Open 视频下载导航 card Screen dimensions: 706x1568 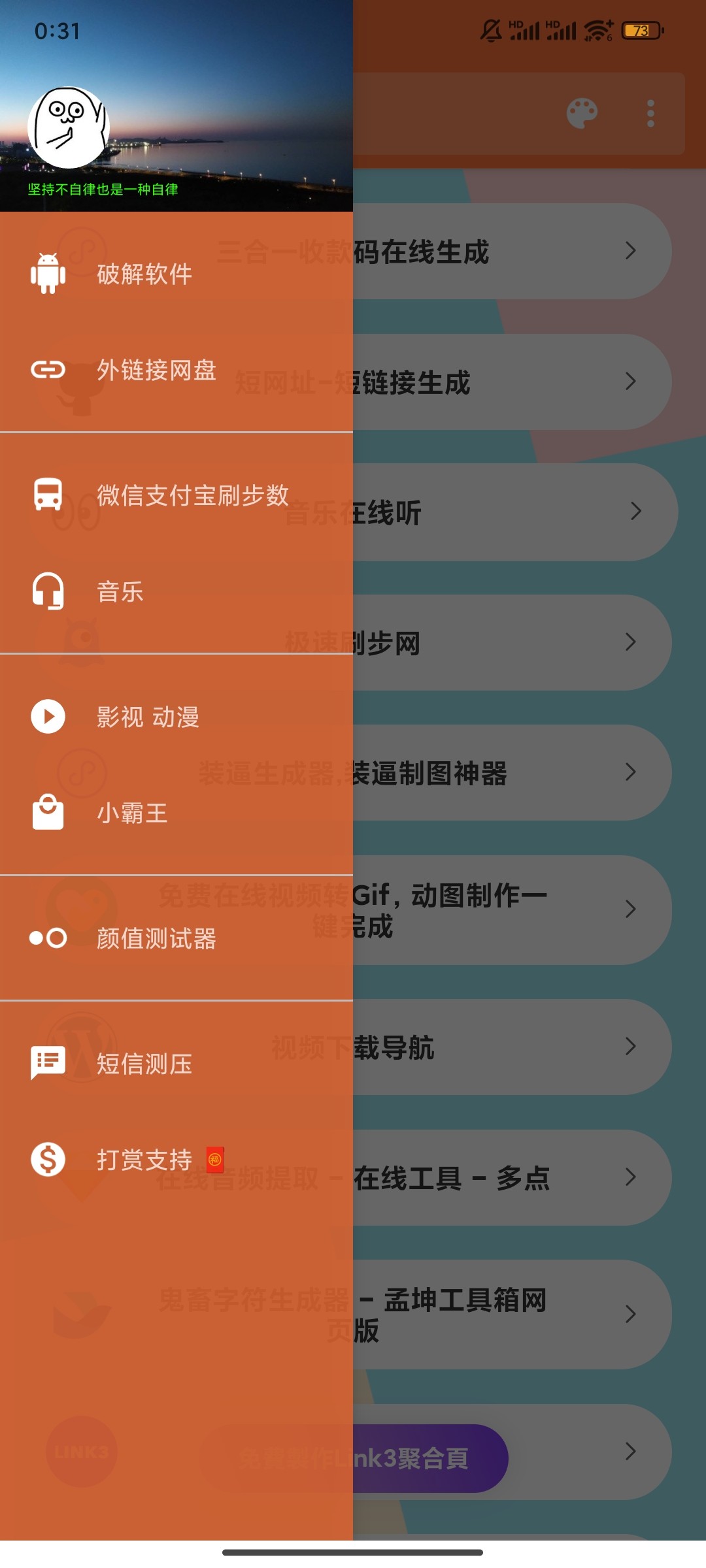[x=510, y=1047]
